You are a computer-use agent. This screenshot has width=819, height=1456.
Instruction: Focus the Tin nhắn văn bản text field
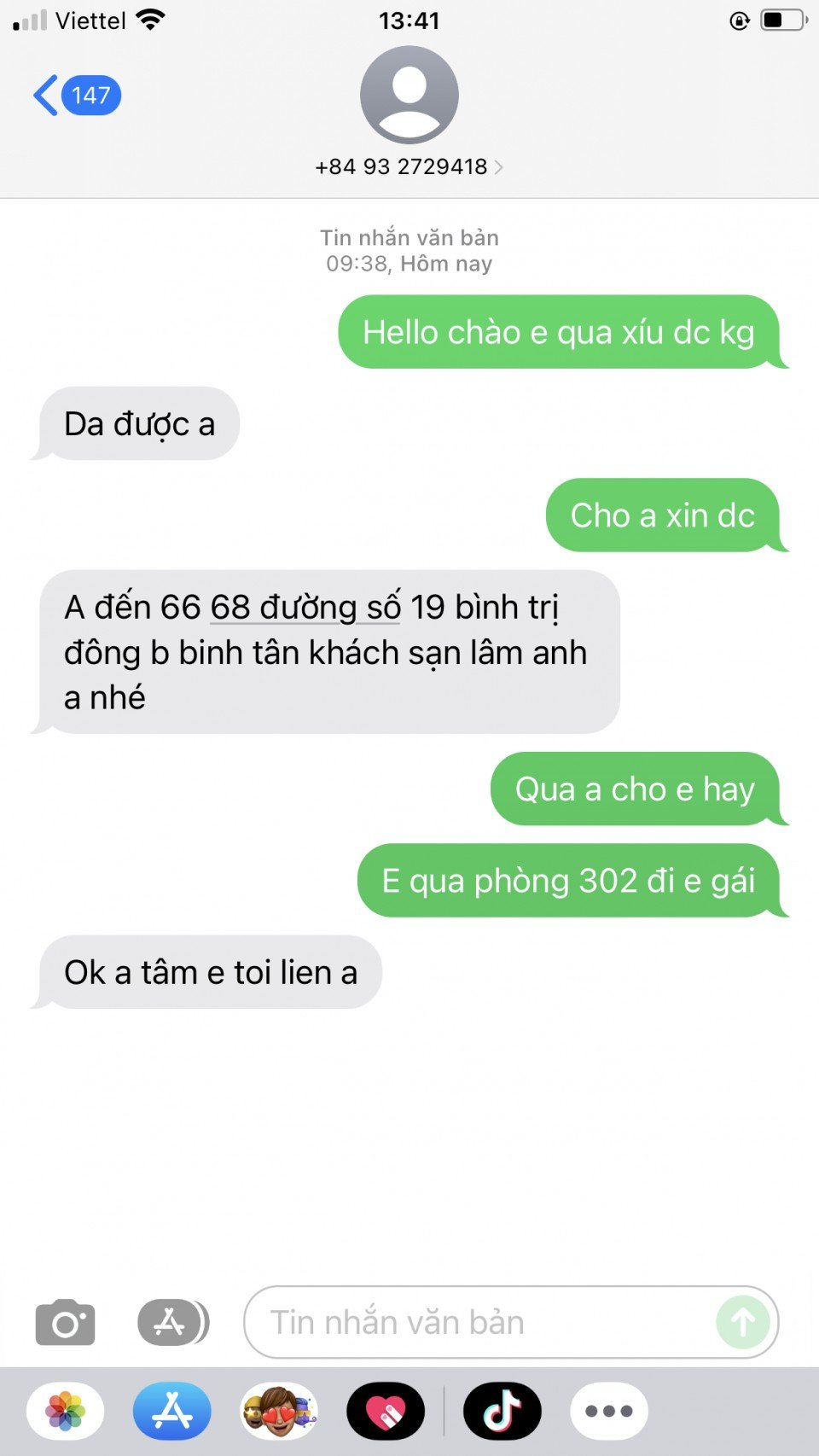point(478,1322)
